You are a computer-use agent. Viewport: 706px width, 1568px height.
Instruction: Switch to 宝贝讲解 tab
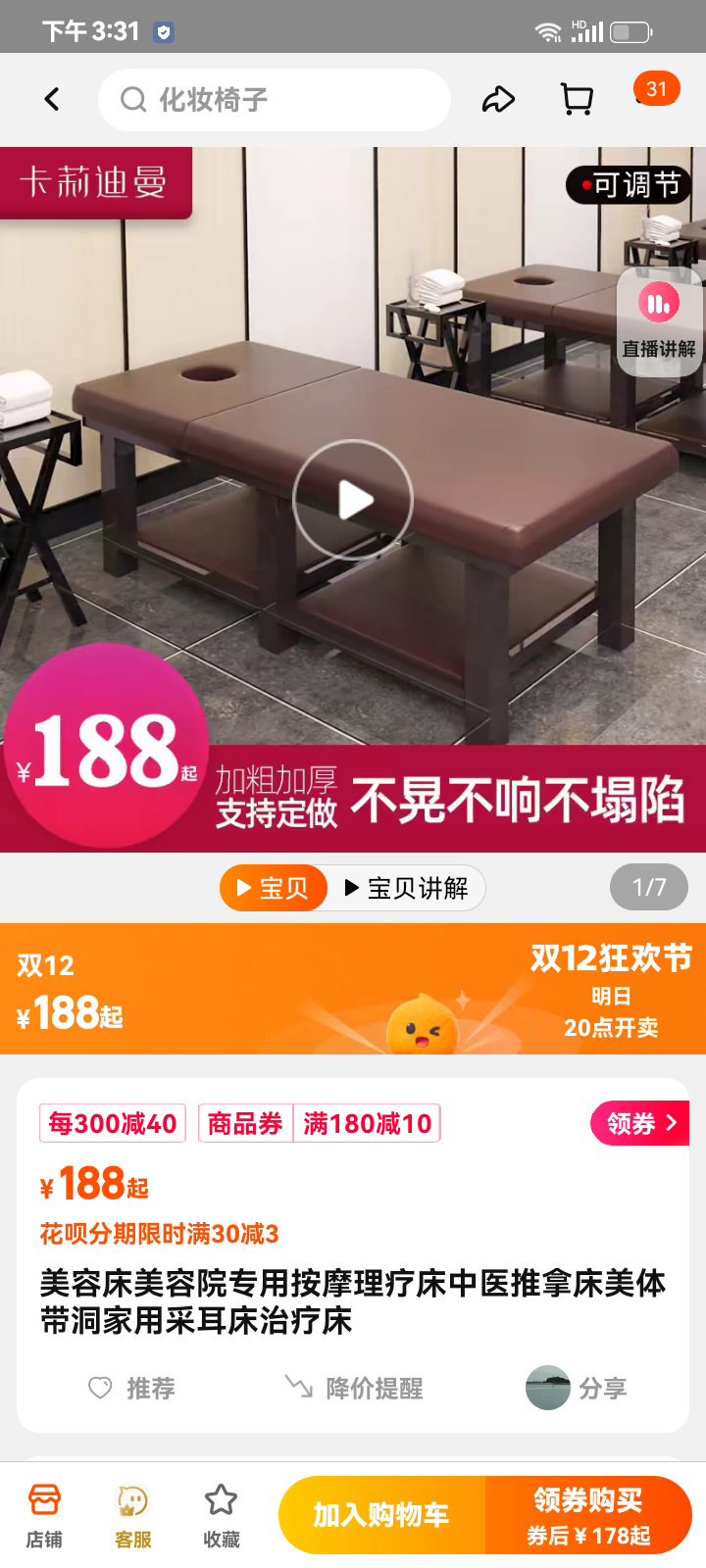(407, 888)
